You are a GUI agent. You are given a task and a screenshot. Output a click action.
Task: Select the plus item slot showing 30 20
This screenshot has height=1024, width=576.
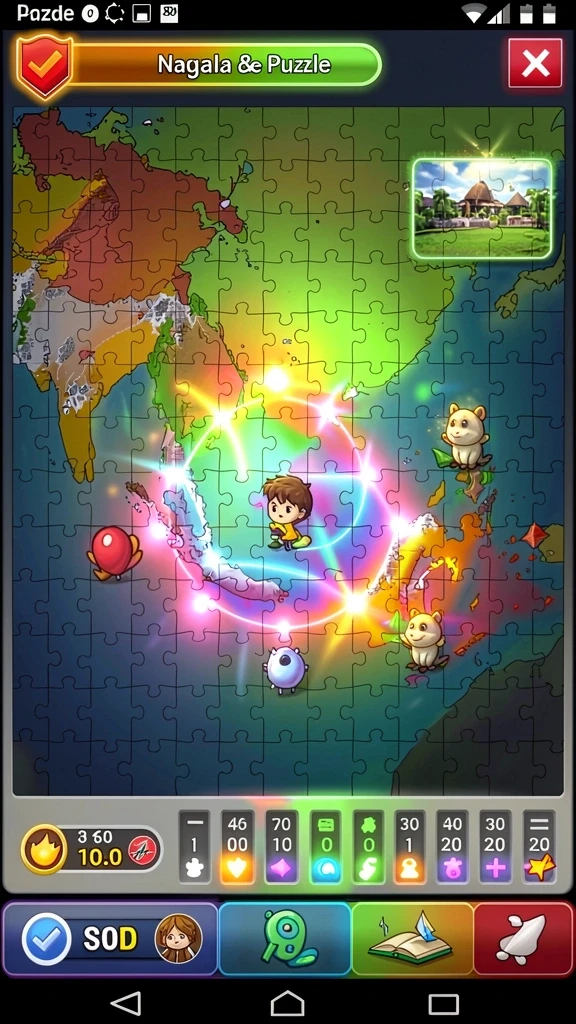click(x=495, y=847)
